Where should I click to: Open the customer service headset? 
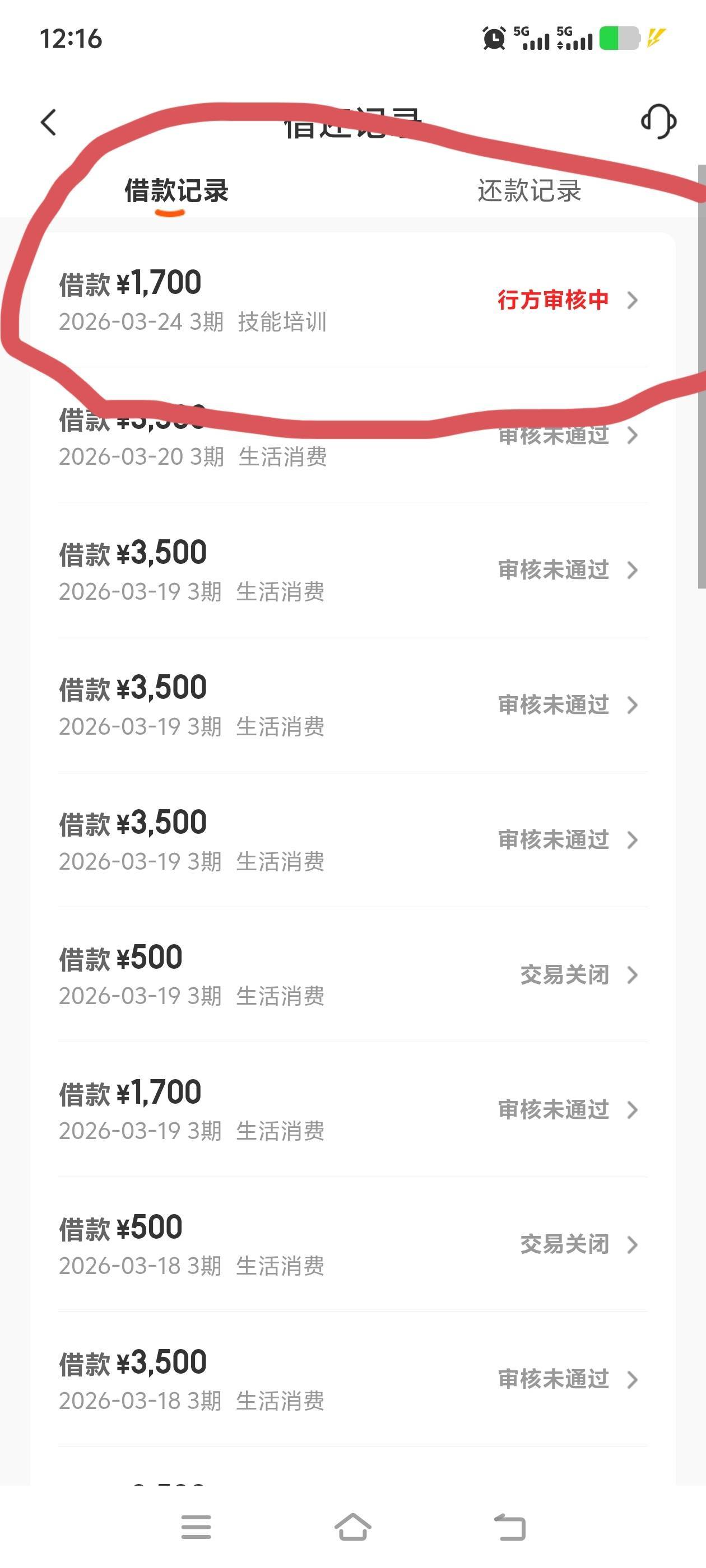658,121
